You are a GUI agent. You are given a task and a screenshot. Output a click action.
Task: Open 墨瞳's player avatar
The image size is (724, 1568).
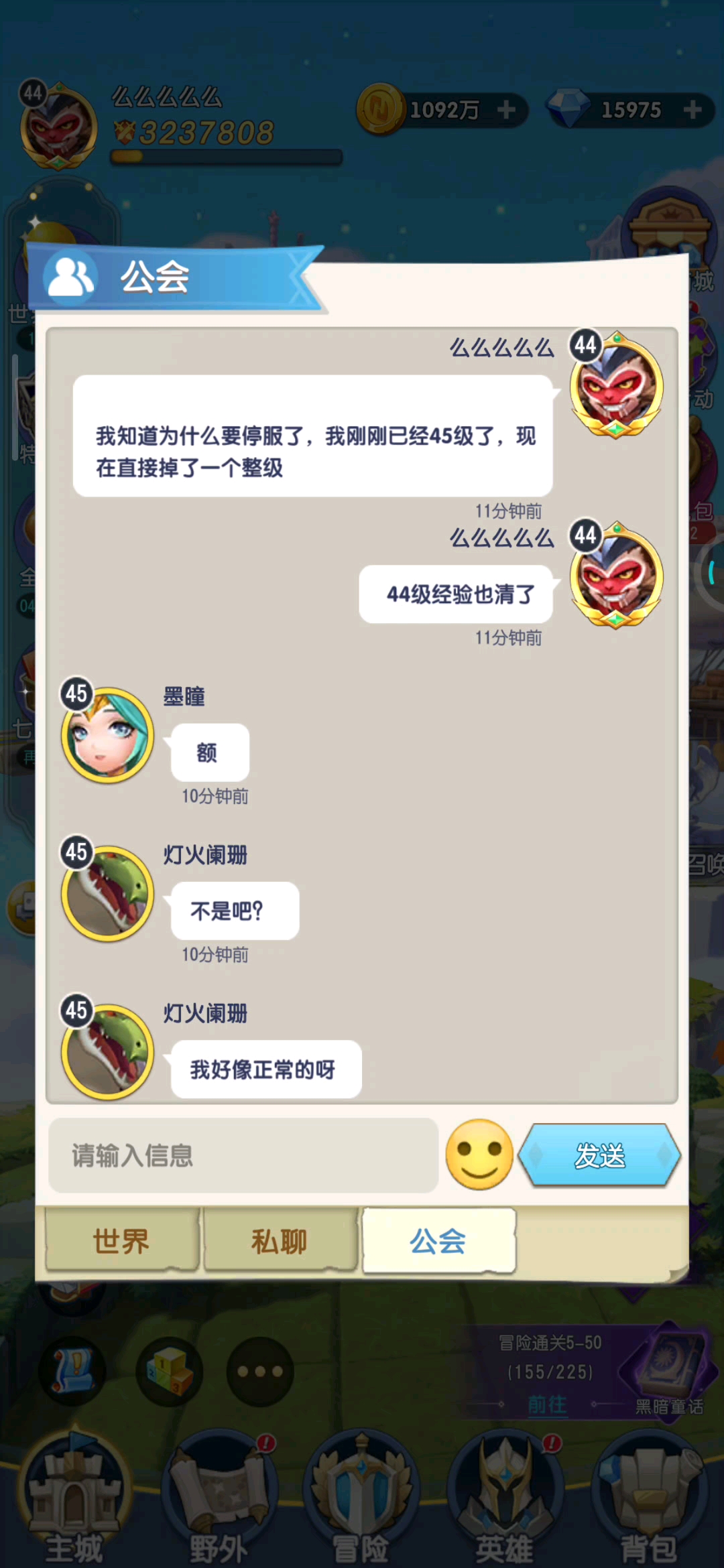(x=107, y=735)
